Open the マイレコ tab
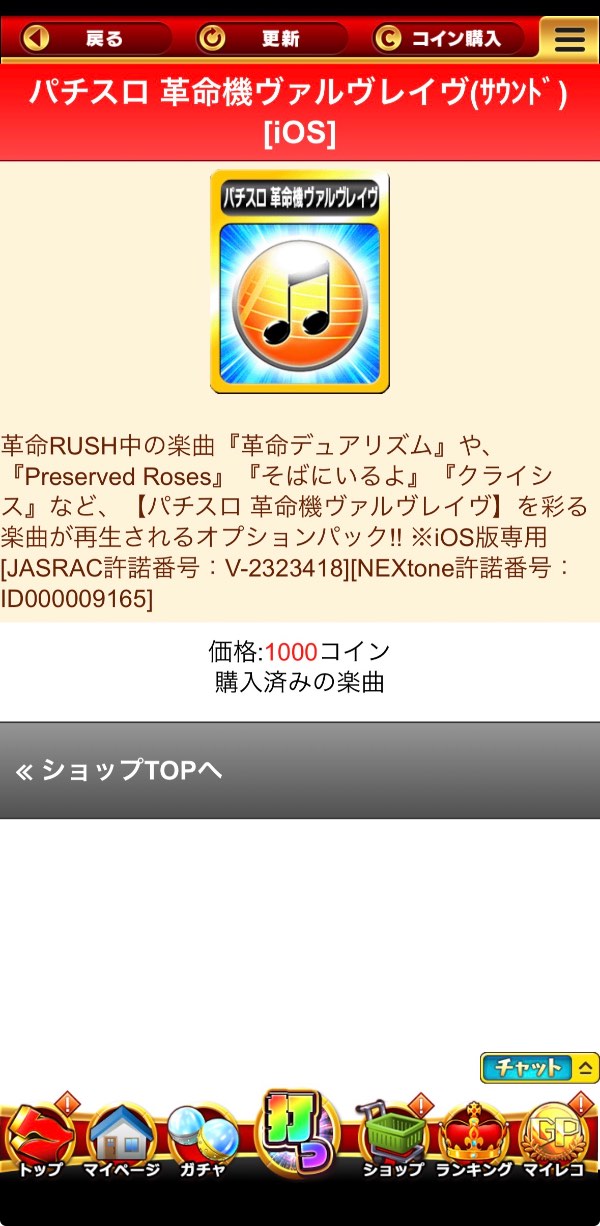The image size is (600, 1226). tap(553, 1140)
